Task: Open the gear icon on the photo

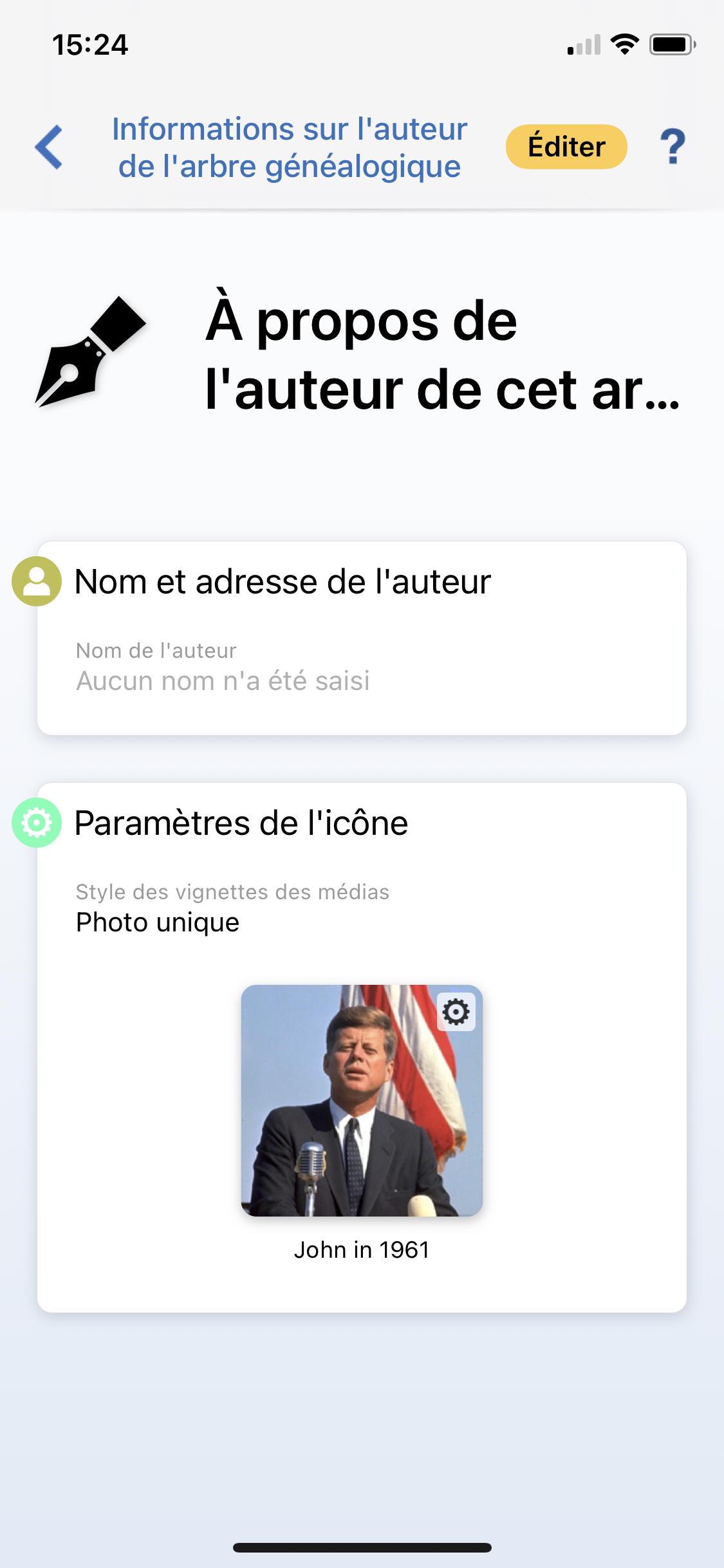Action: point(456,1012)
